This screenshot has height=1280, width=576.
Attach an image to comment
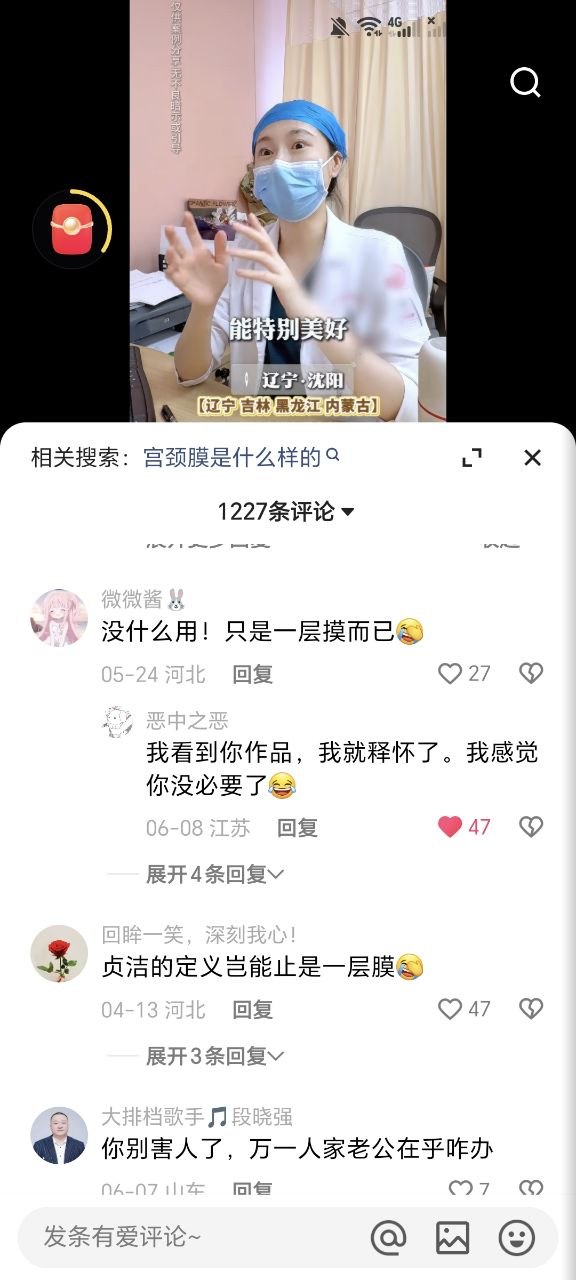(452, 1238)
